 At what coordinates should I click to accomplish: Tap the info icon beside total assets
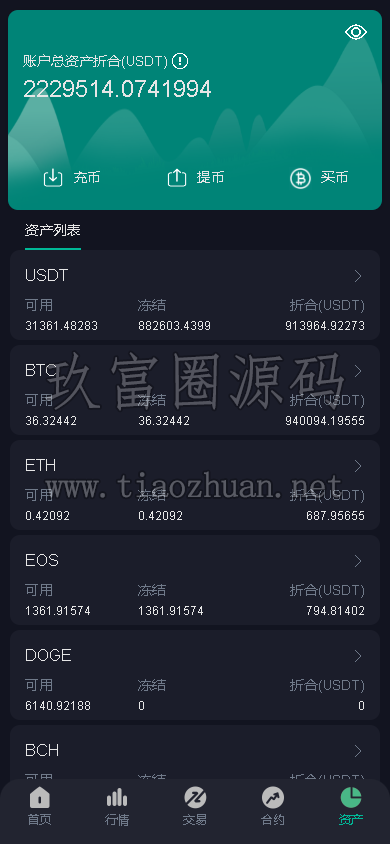pos(180,61)
